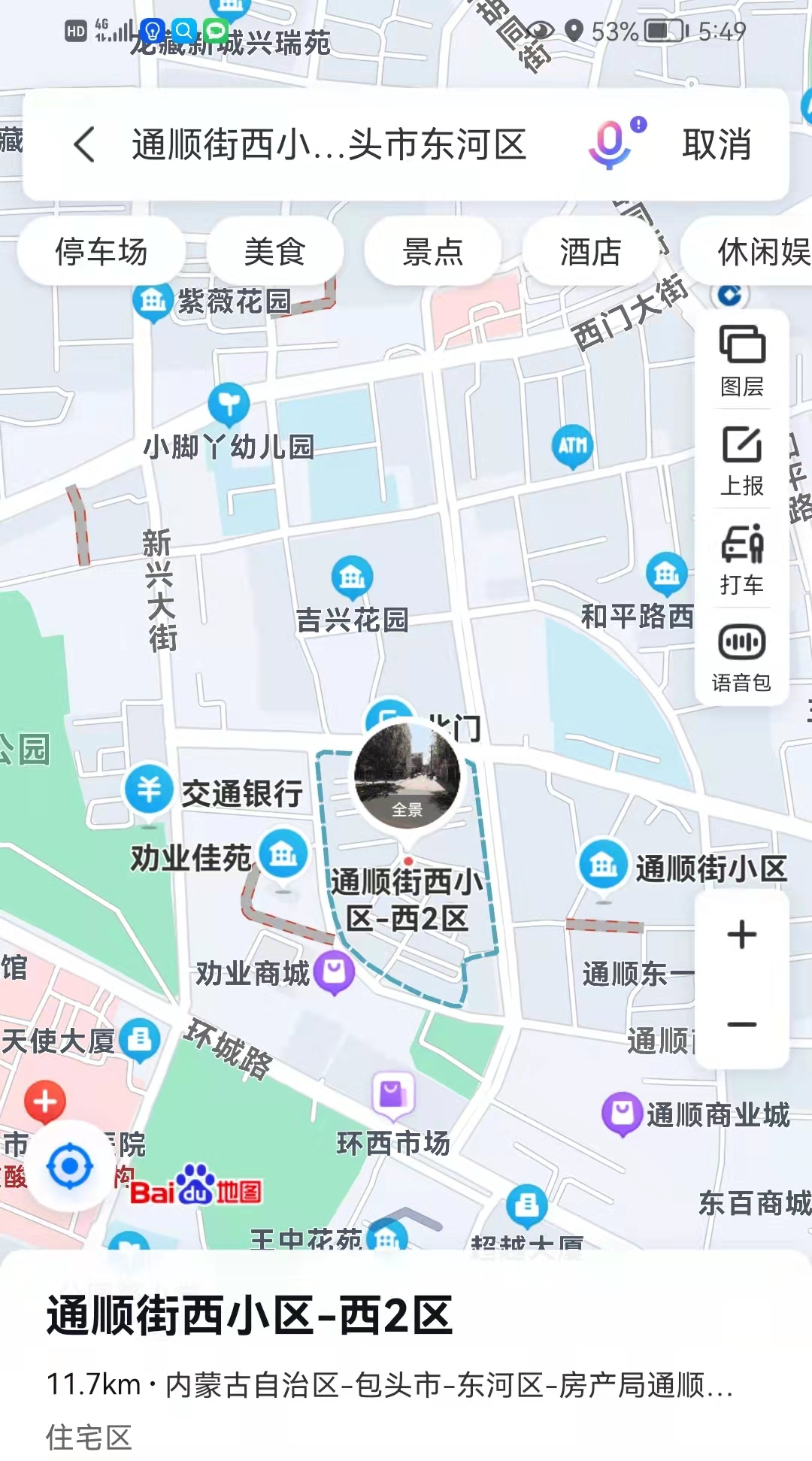The width and height of the screenshot is (812, 1461).
Task: Select the 酒店 chip
Action: click(591, 252)
